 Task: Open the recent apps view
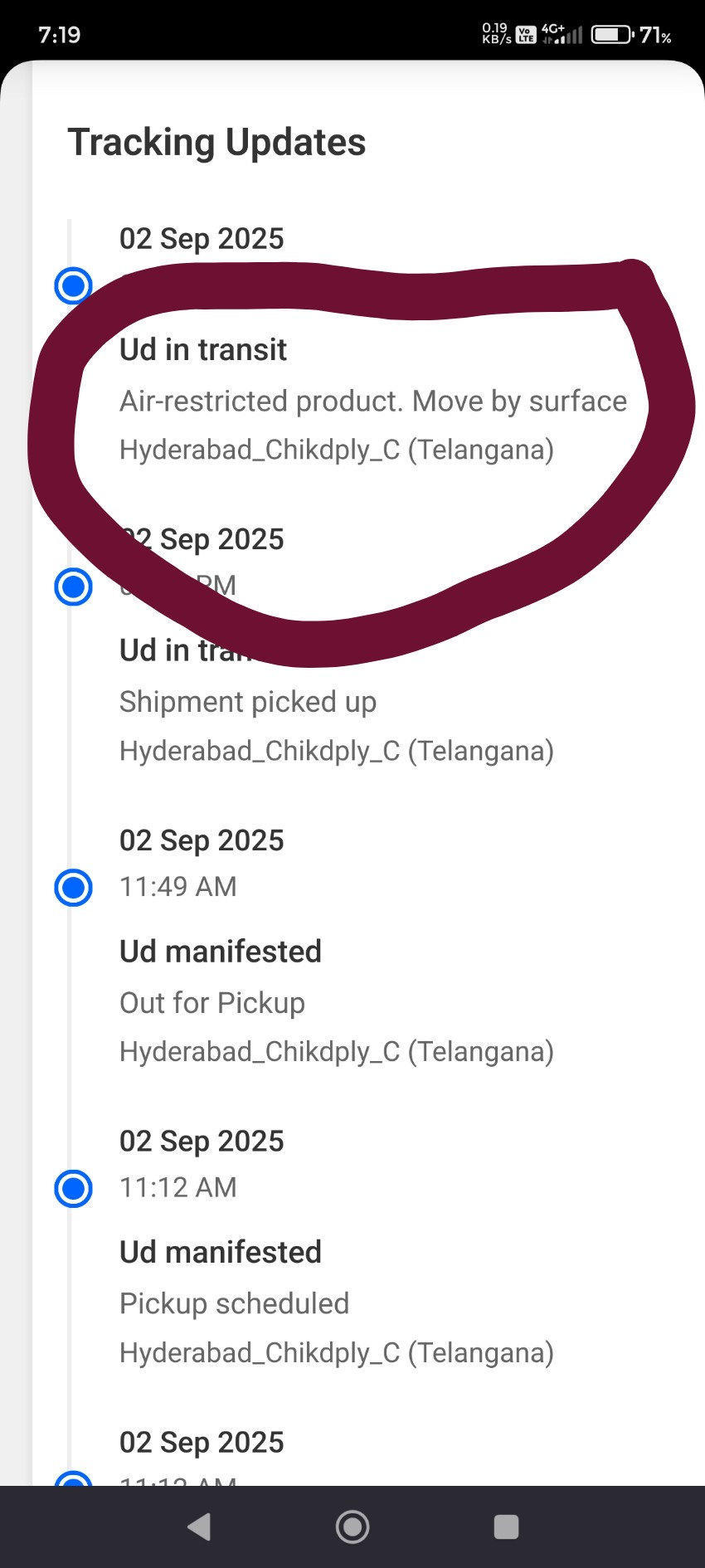(x=506, y=1527)
